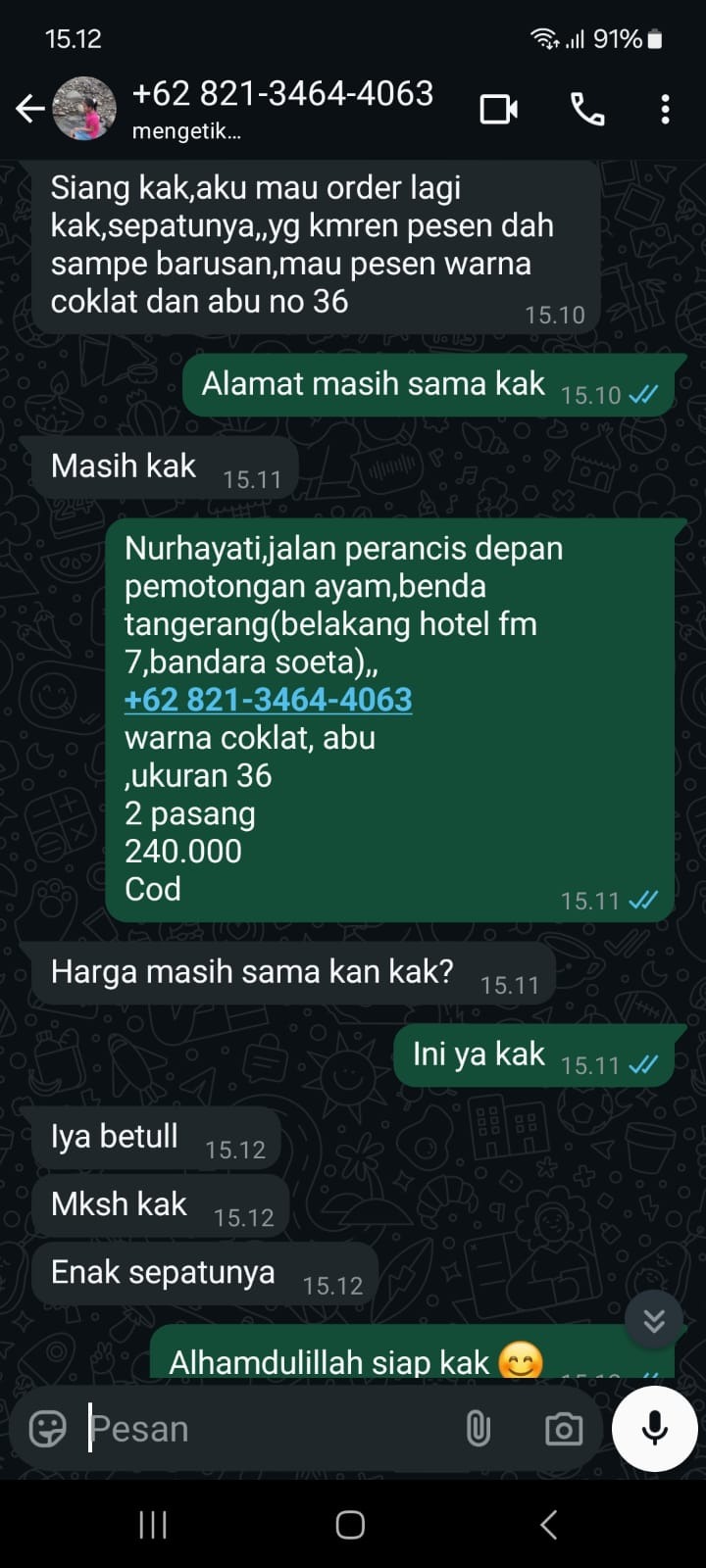Jump to the latest message
Image resolution: width=706 pixels, height=1568 pixels.
(653, 1321)
